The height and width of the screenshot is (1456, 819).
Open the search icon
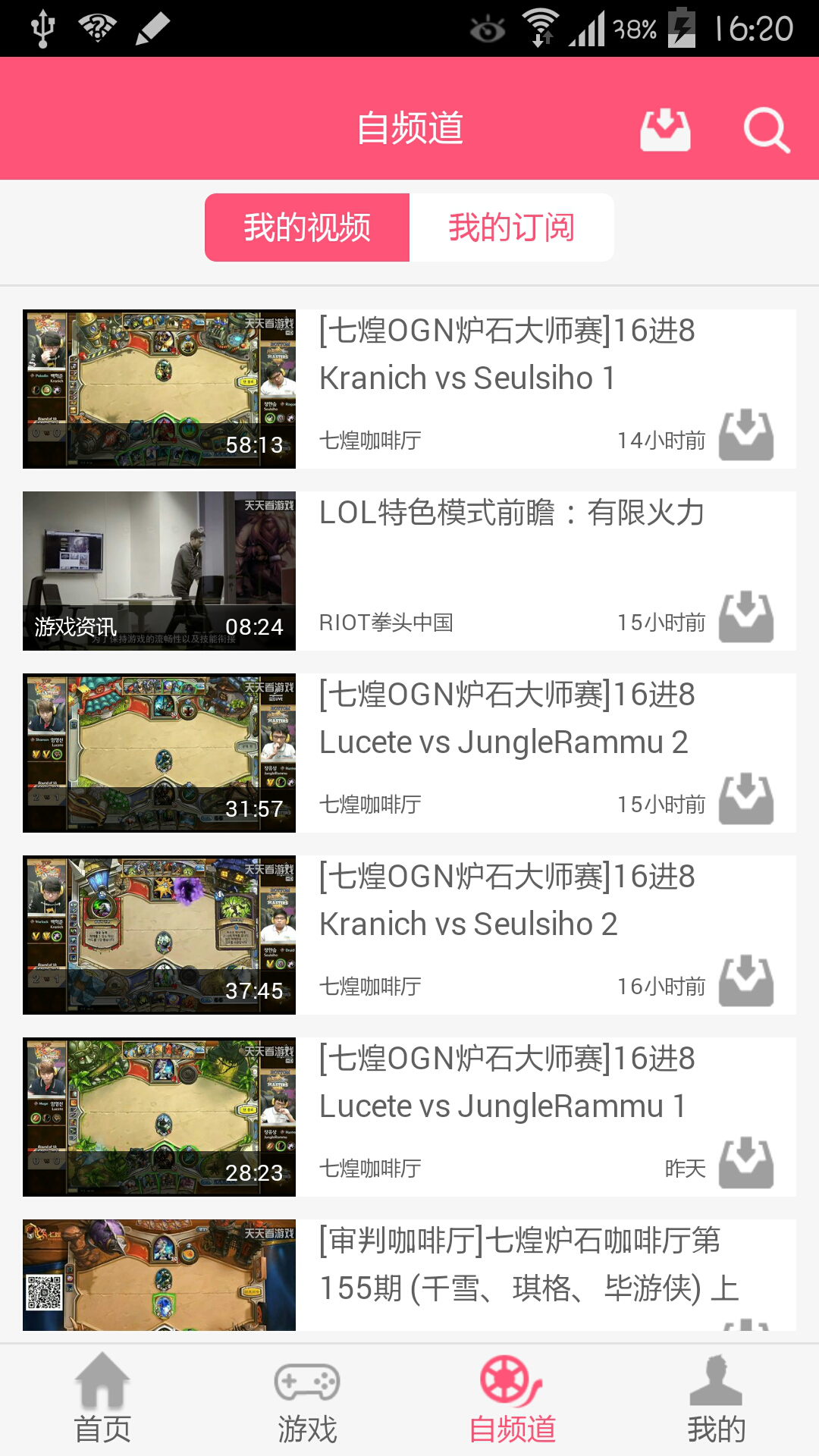pos(766,130)
